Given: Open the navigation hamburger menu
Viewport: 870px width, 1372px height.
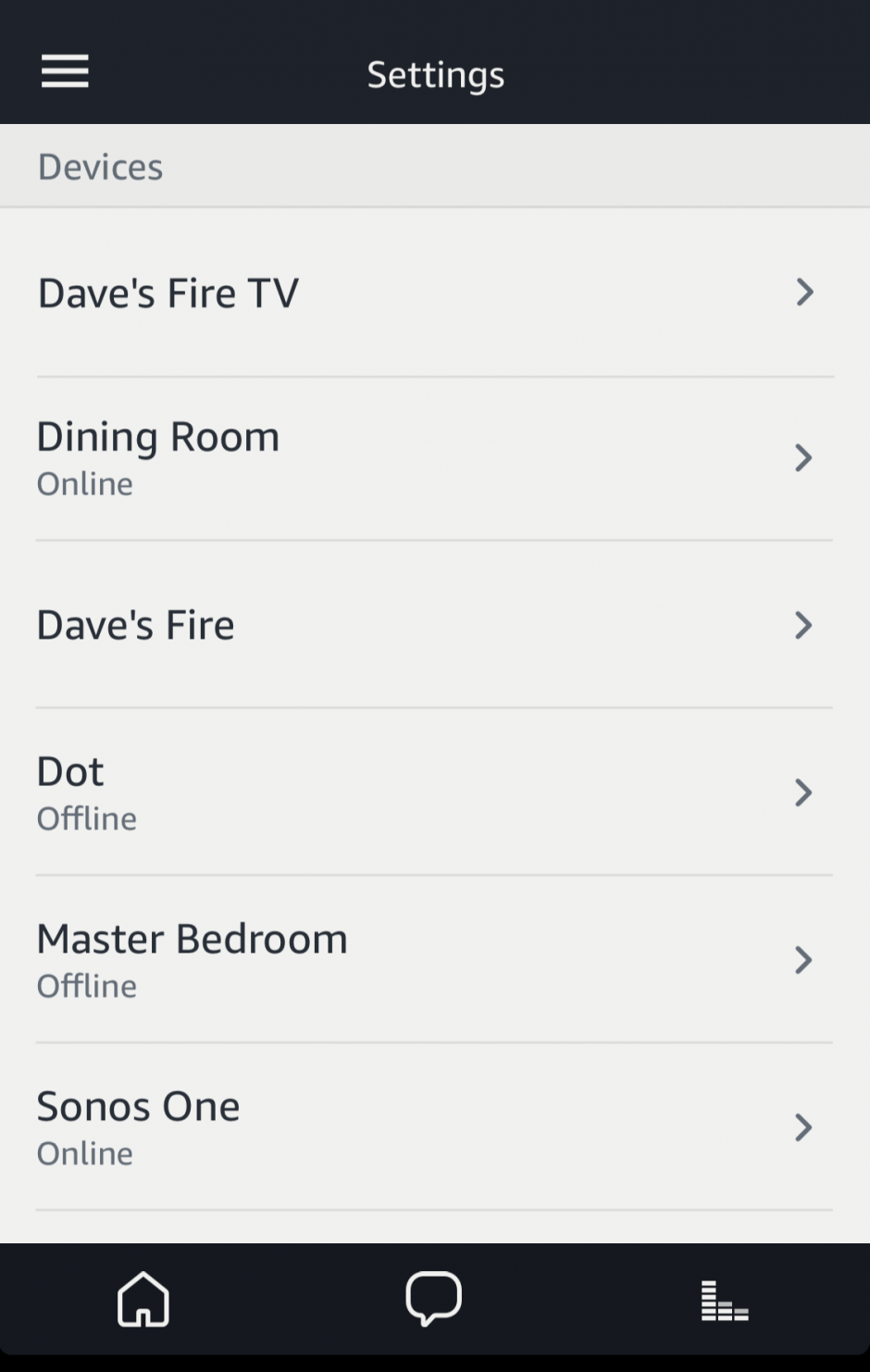Looking at the screenshot, I should pos(65,70).
